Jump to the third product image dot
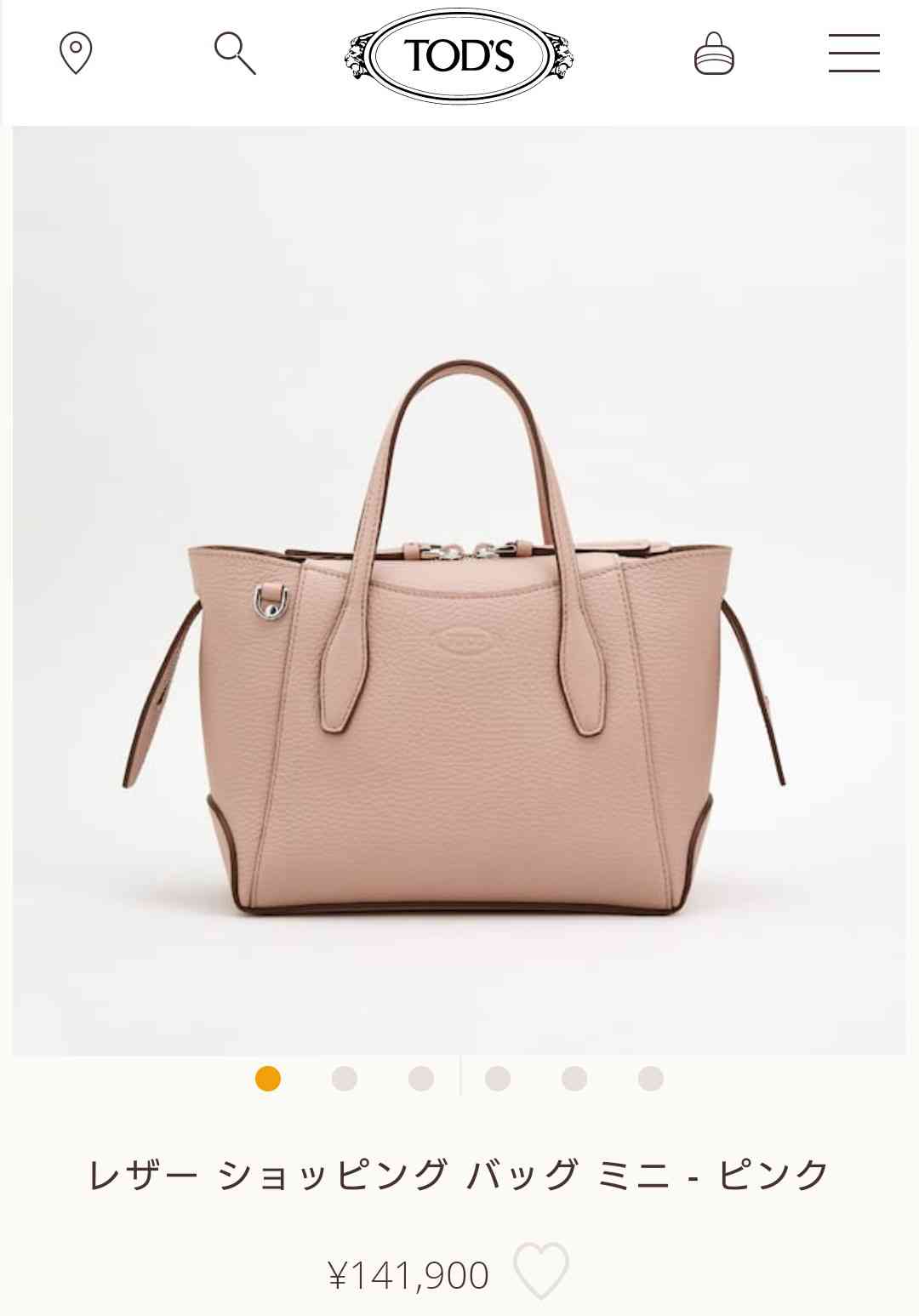The height and width of the screenshot is (1316, 919). 421,1079
